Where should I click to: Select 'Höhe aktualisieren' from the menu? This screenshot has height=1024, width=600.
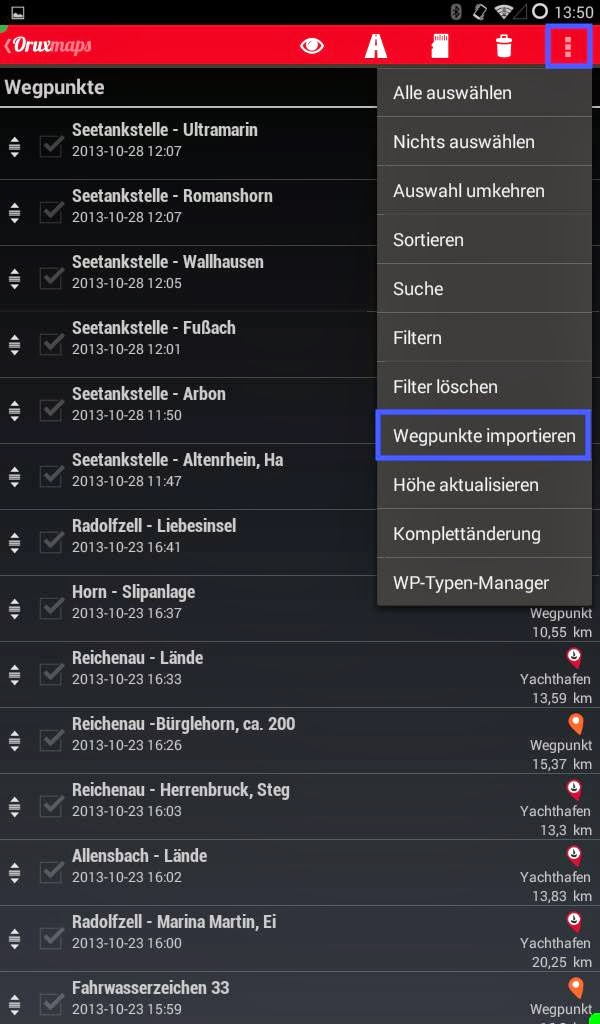pos(484,485)
